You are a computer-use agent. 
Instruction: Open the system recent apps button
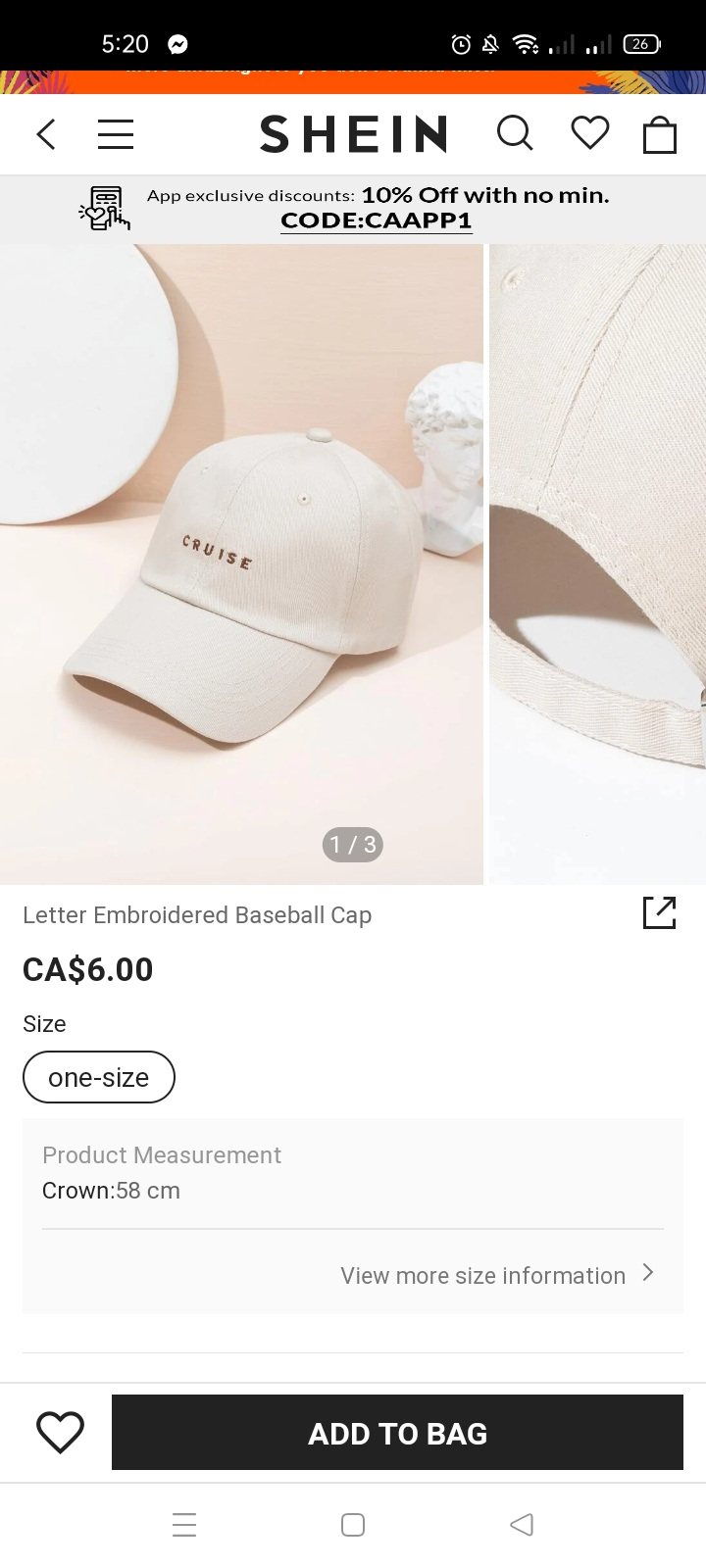[x=184, y=1525]
